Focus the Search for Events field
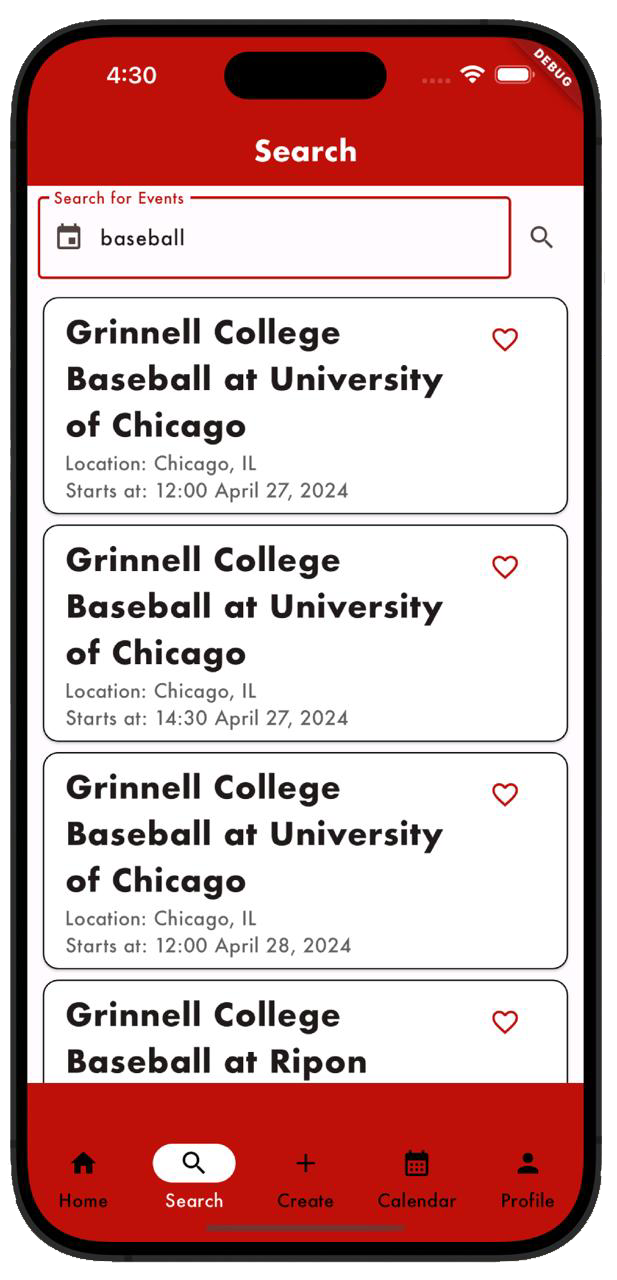This screenshot has width=617, height=1280. pyautogui.click(x=274, y=237)
